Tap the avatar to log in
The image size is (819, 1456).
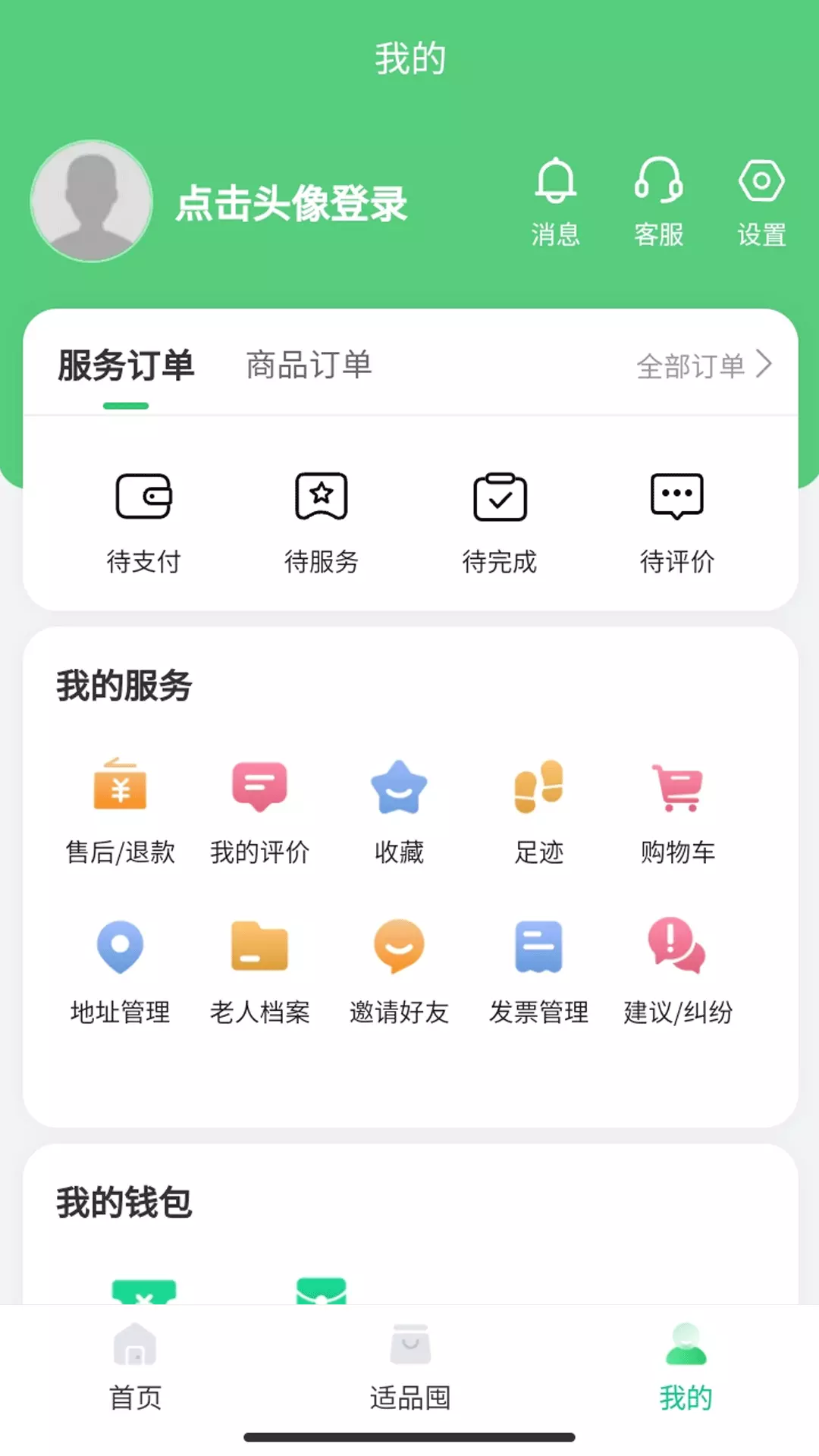tap(92, 201)
